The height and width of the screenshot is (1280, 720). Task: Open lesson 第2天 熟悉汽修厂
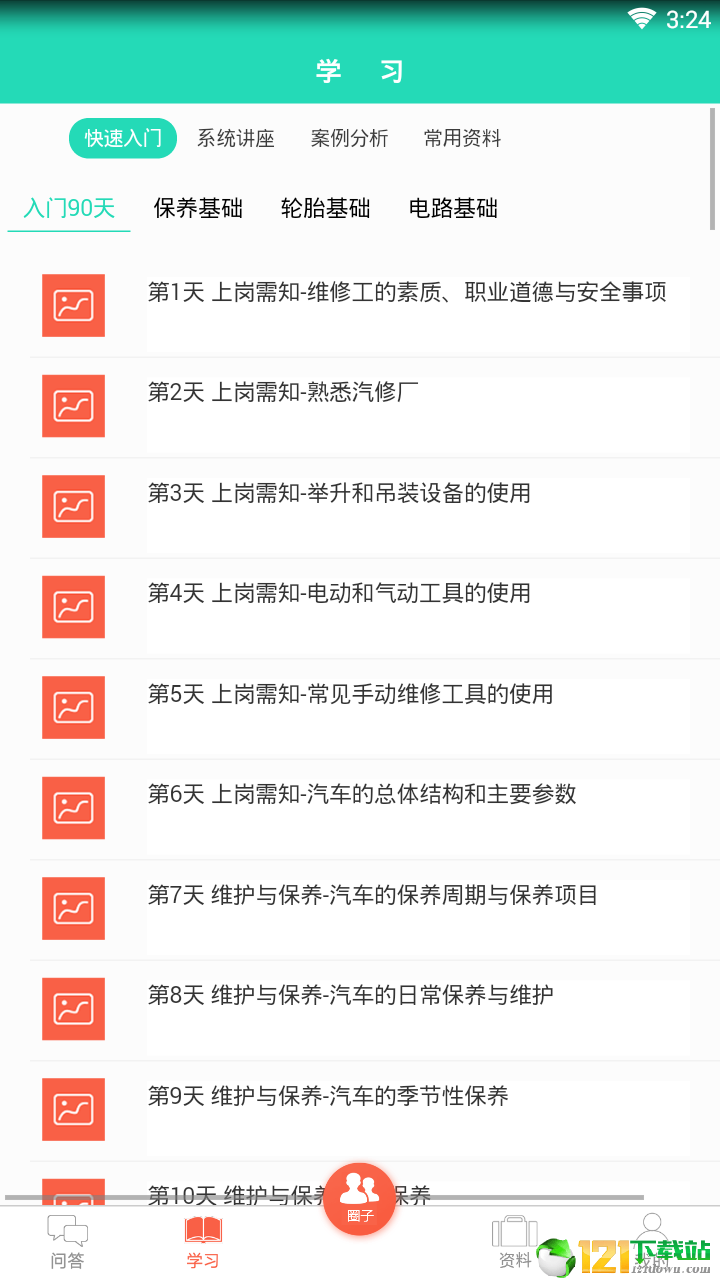click(374, 408)
